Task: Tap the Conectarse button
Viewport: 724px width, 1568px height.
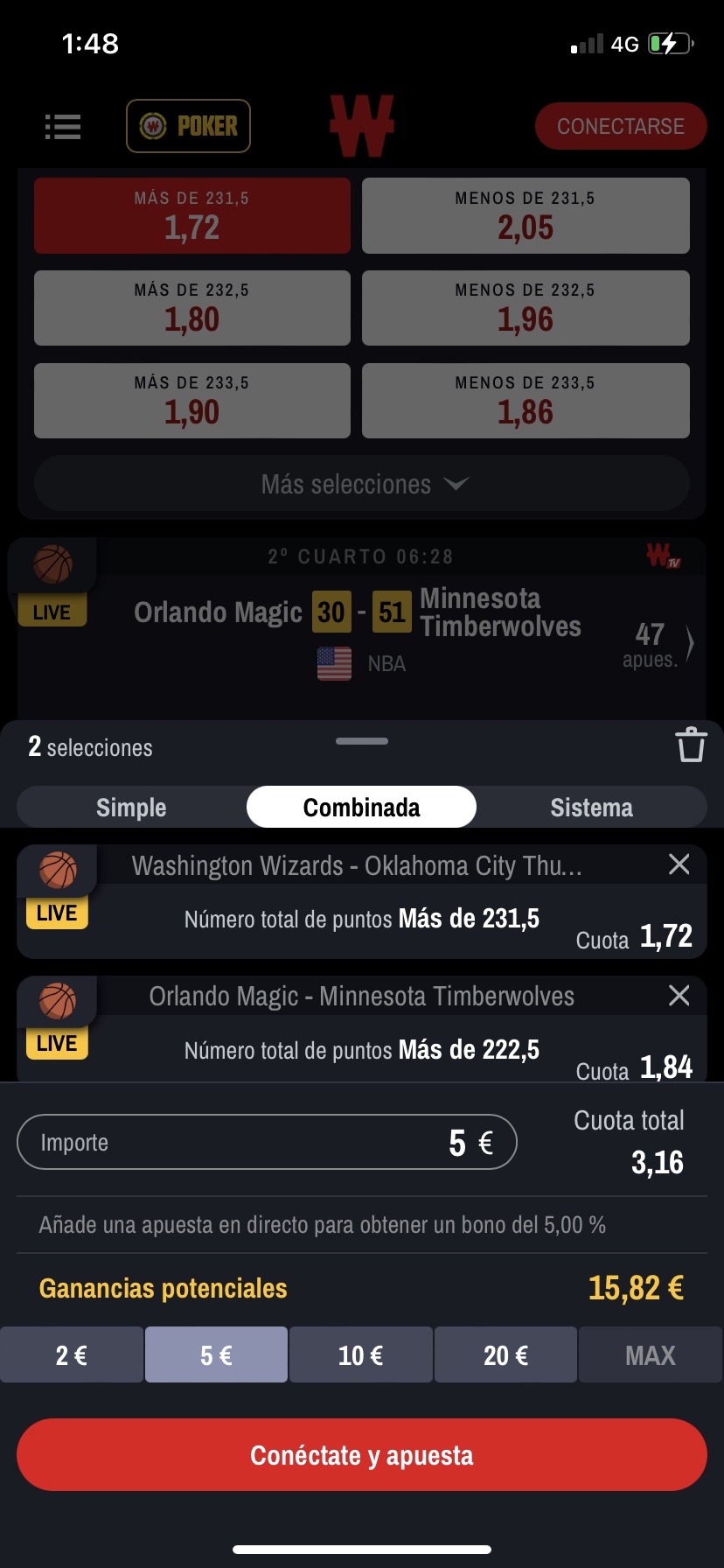Action: click(621, 126)
